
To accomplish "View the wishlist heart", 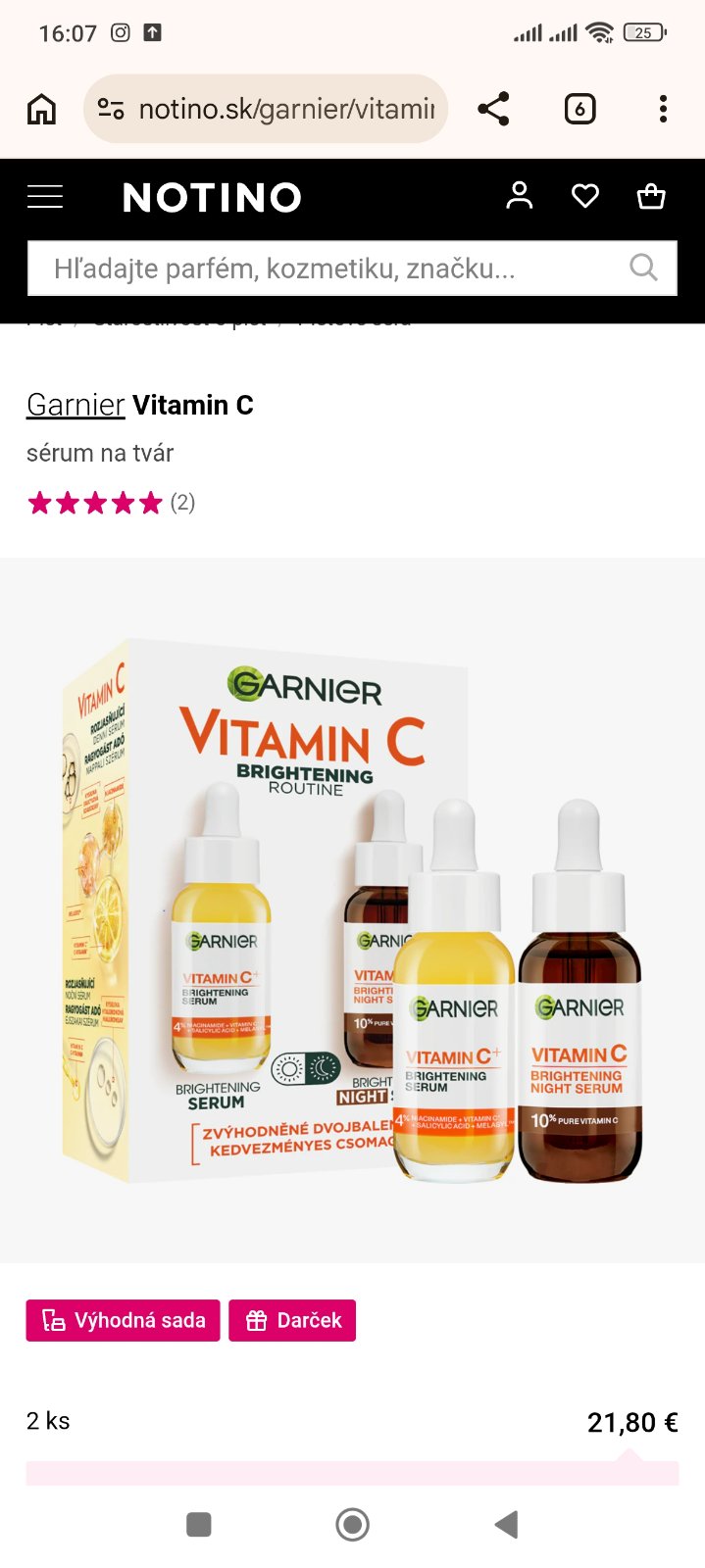I will pyautogui.click(x=585, y=197).
